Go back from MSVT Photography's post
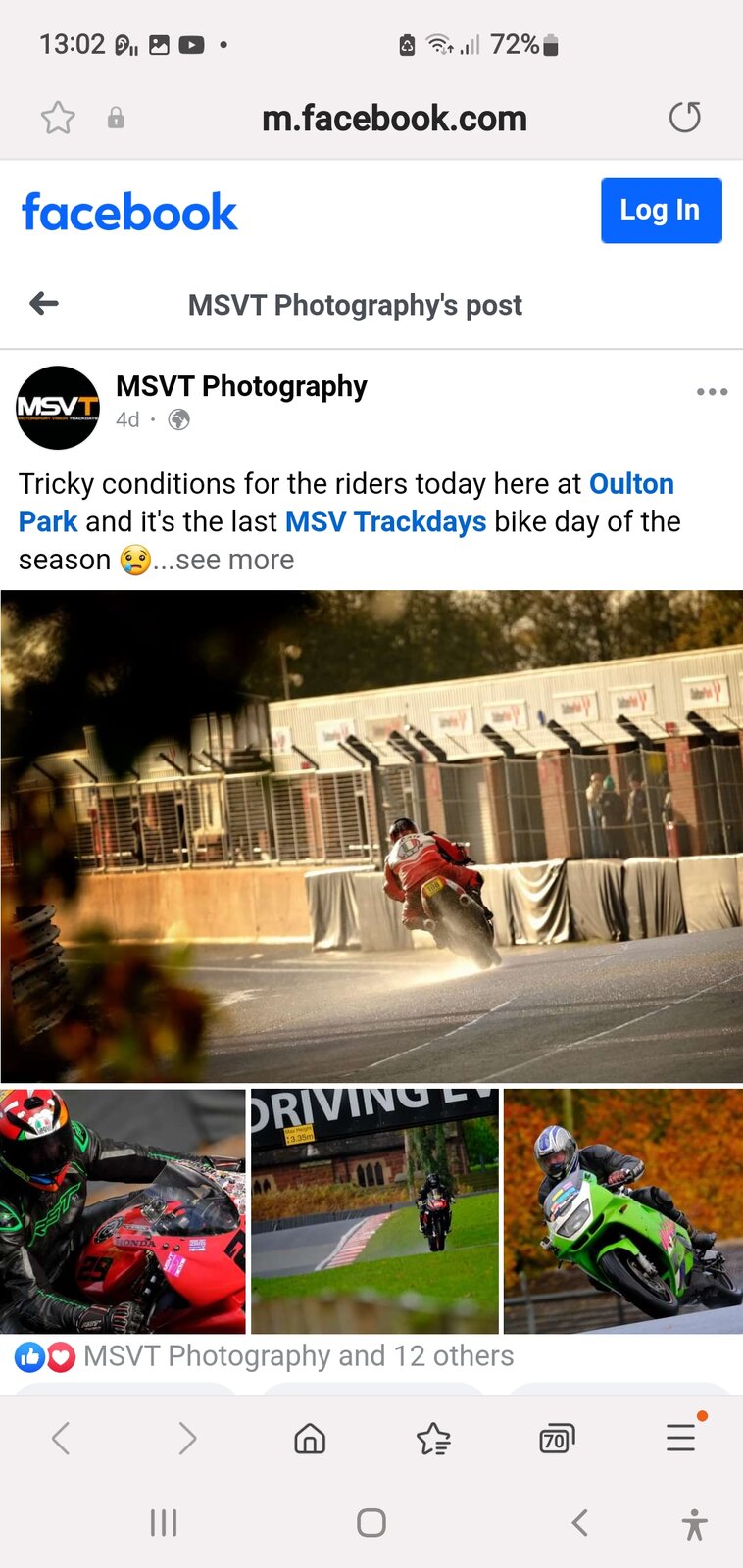Image resolution: width=743 pixels, height=1568 pixels. pyautogui.click(x=44, y=304)
